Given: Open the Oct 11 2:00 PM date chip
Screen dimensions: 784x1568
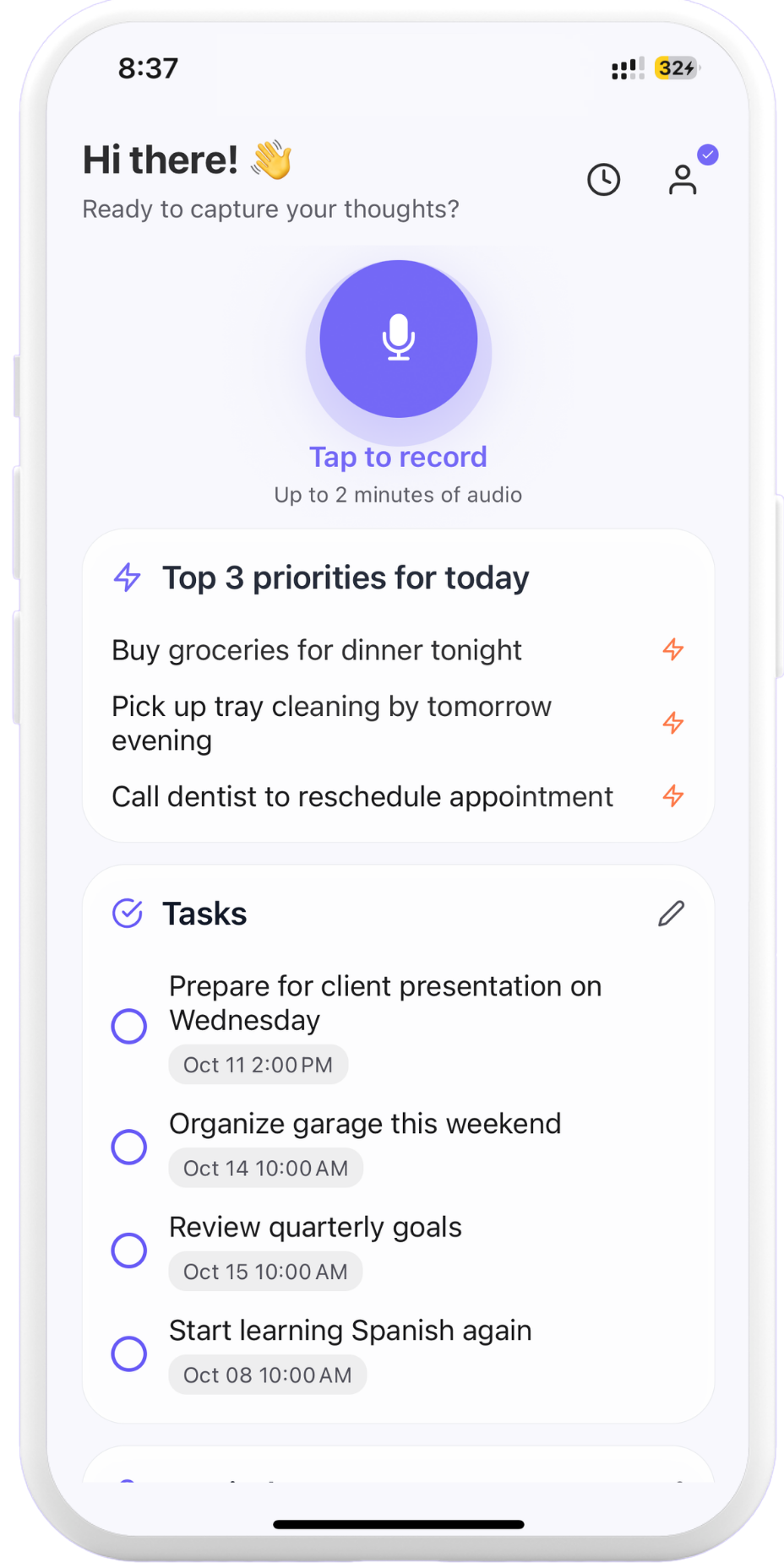Looking at the screenshot, I should point(259,1065).
